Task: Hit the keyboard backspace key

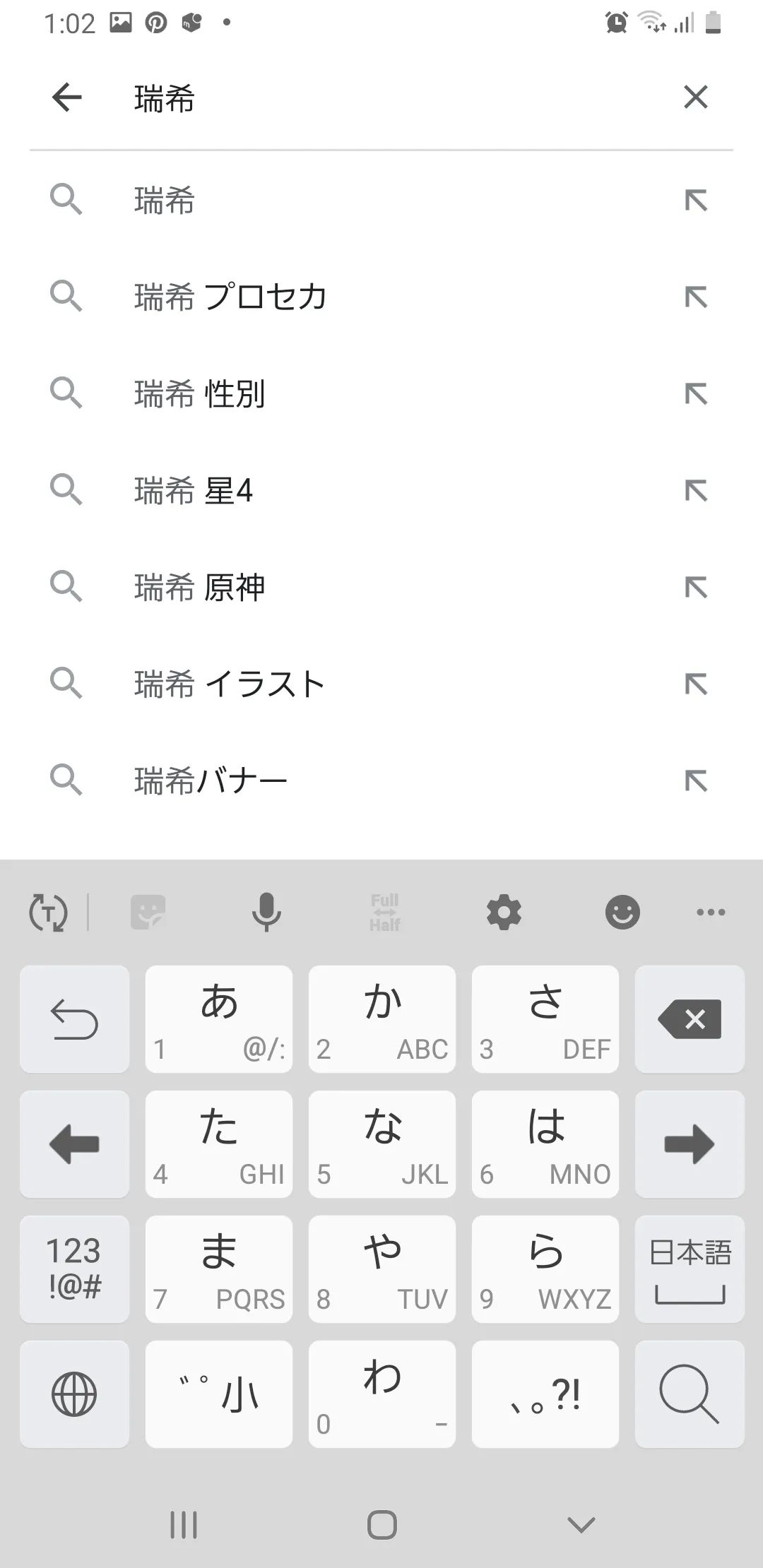Action: (x=690, y=1019)
